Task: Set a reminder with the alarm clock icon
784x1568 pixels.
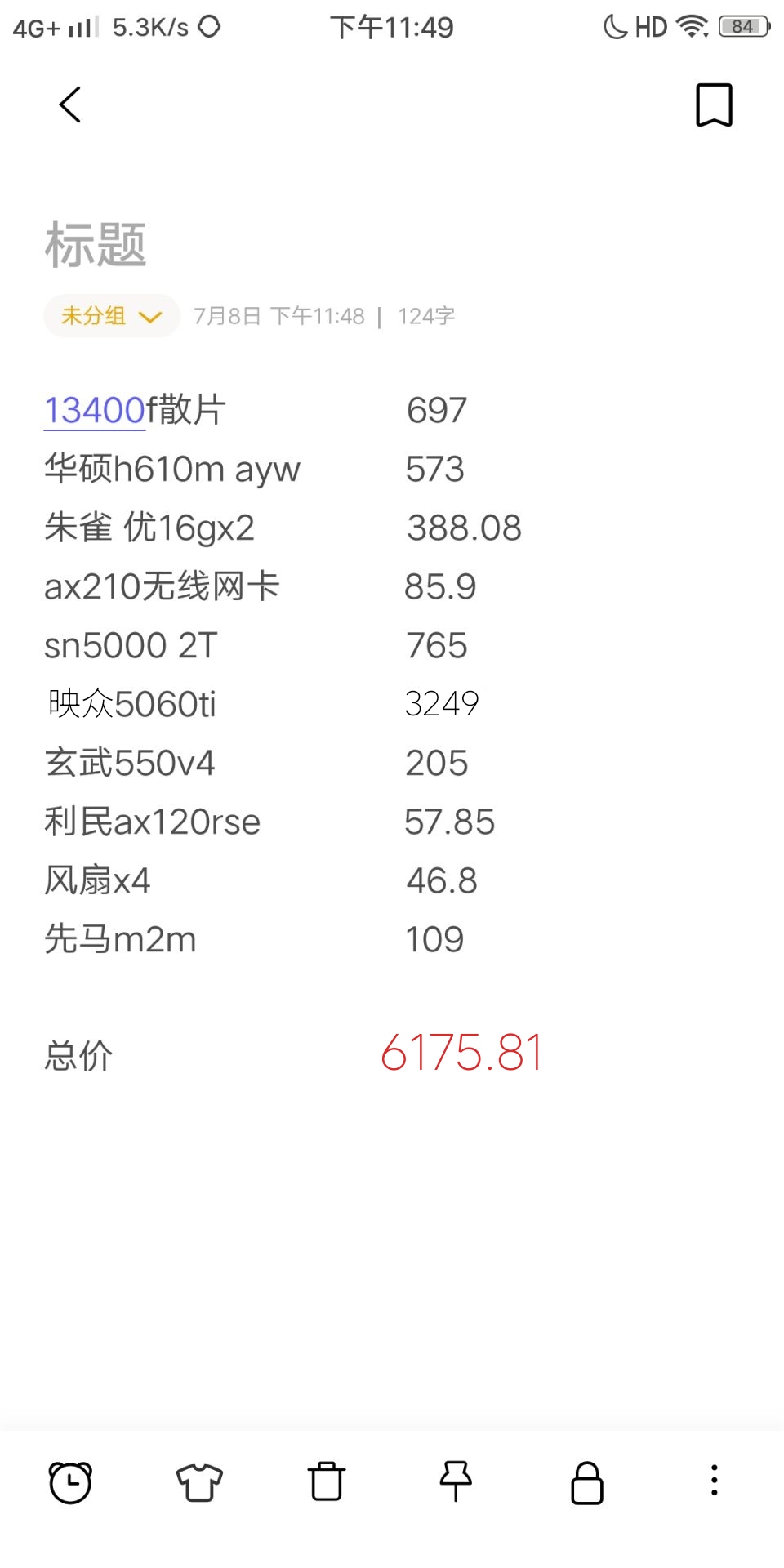Action: (x=70, y=1481)
